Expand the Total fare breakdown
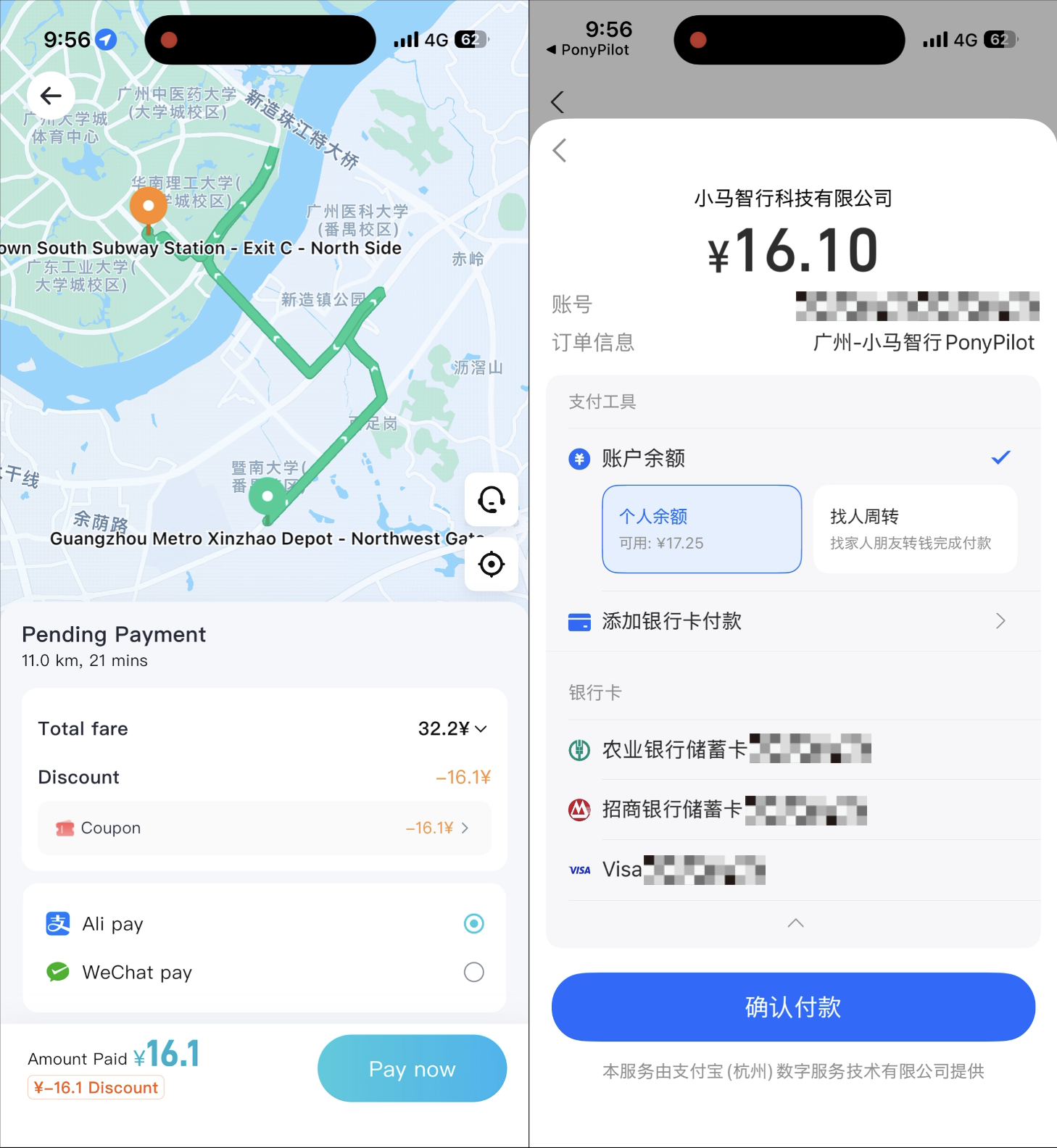This screenshot has height=1148, width=1057. [452, 728]
